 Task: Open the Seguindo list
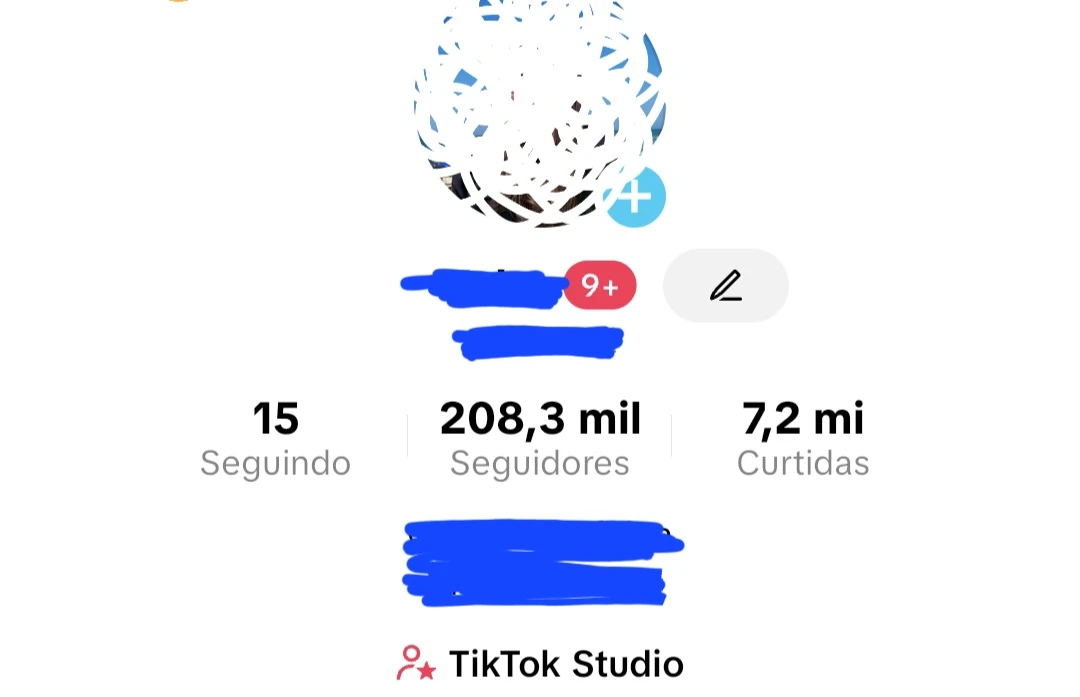coord(276,439)
